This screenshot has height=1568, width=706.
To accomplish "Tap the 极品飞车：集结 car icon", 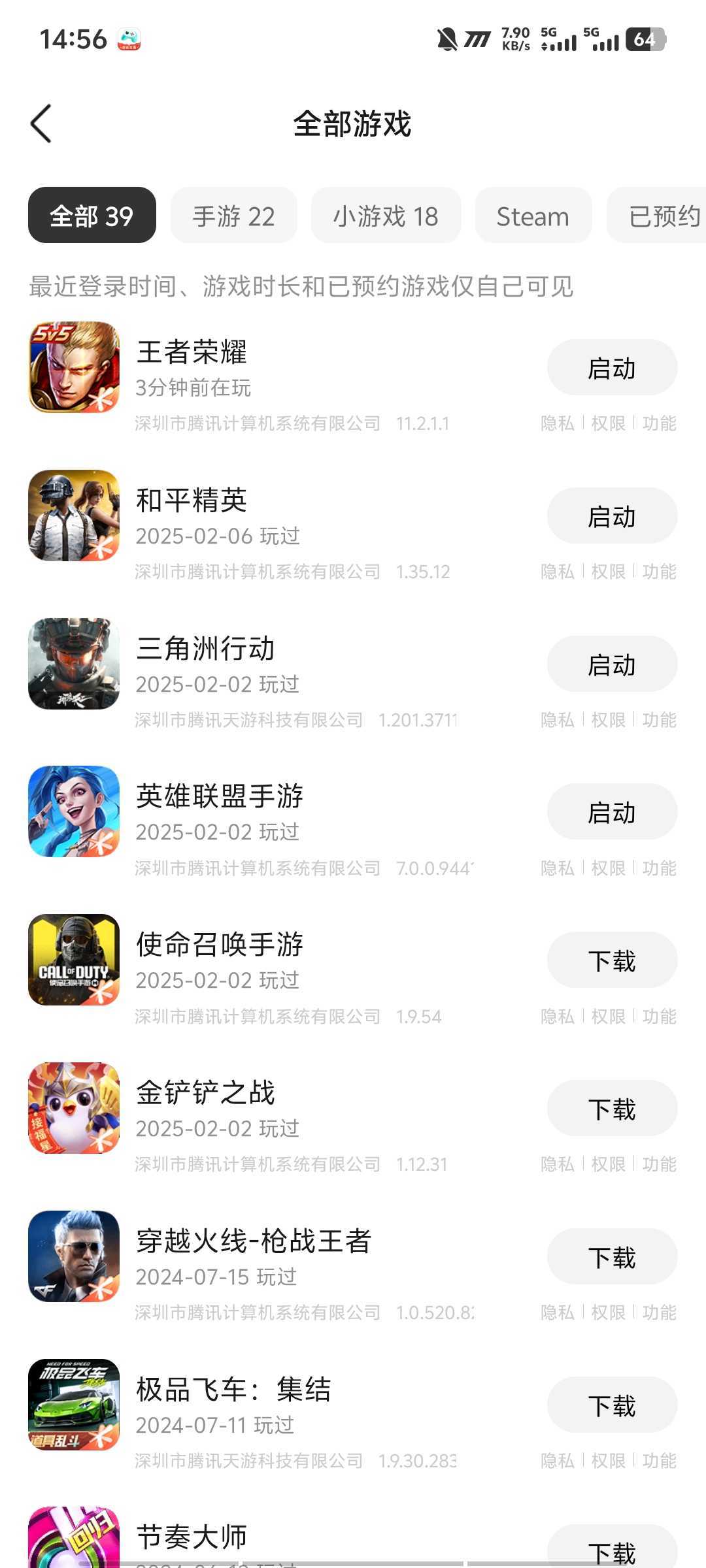I will [74, 1405].
